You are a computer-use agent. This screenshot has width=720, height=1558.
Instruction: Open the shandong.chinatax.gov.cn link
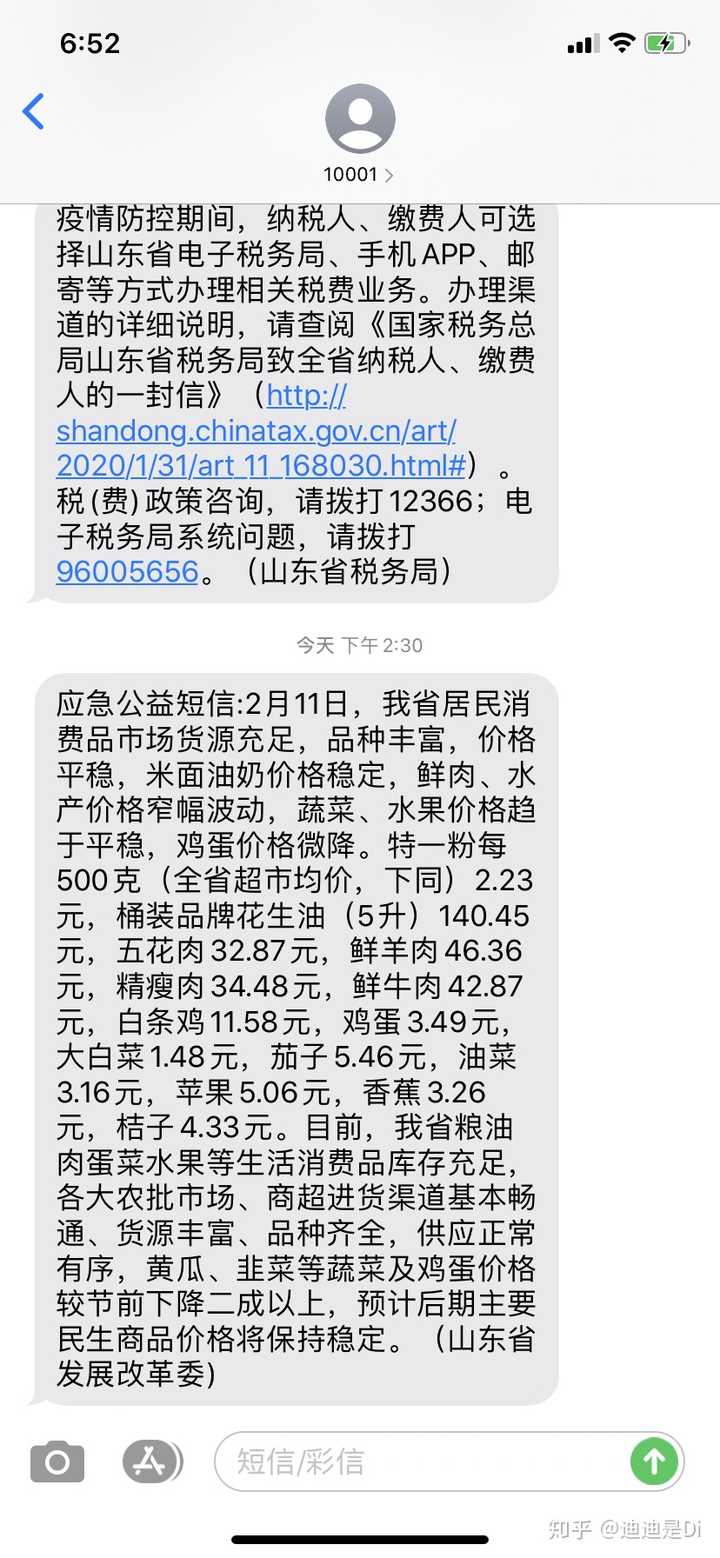click(x=257, y=431)
